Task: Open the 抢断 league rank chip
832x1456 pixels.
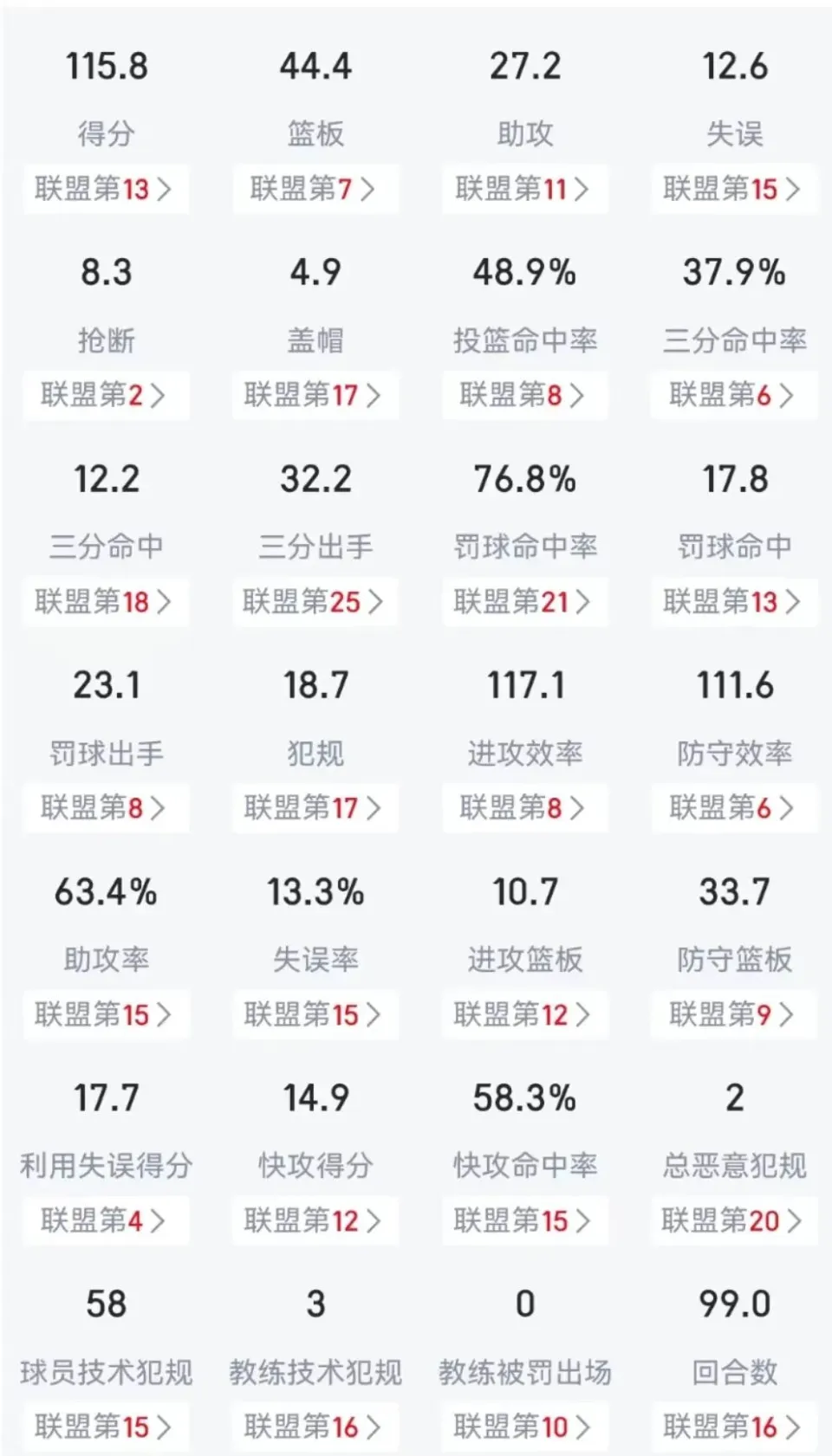Action: click(x=106, y=395)
